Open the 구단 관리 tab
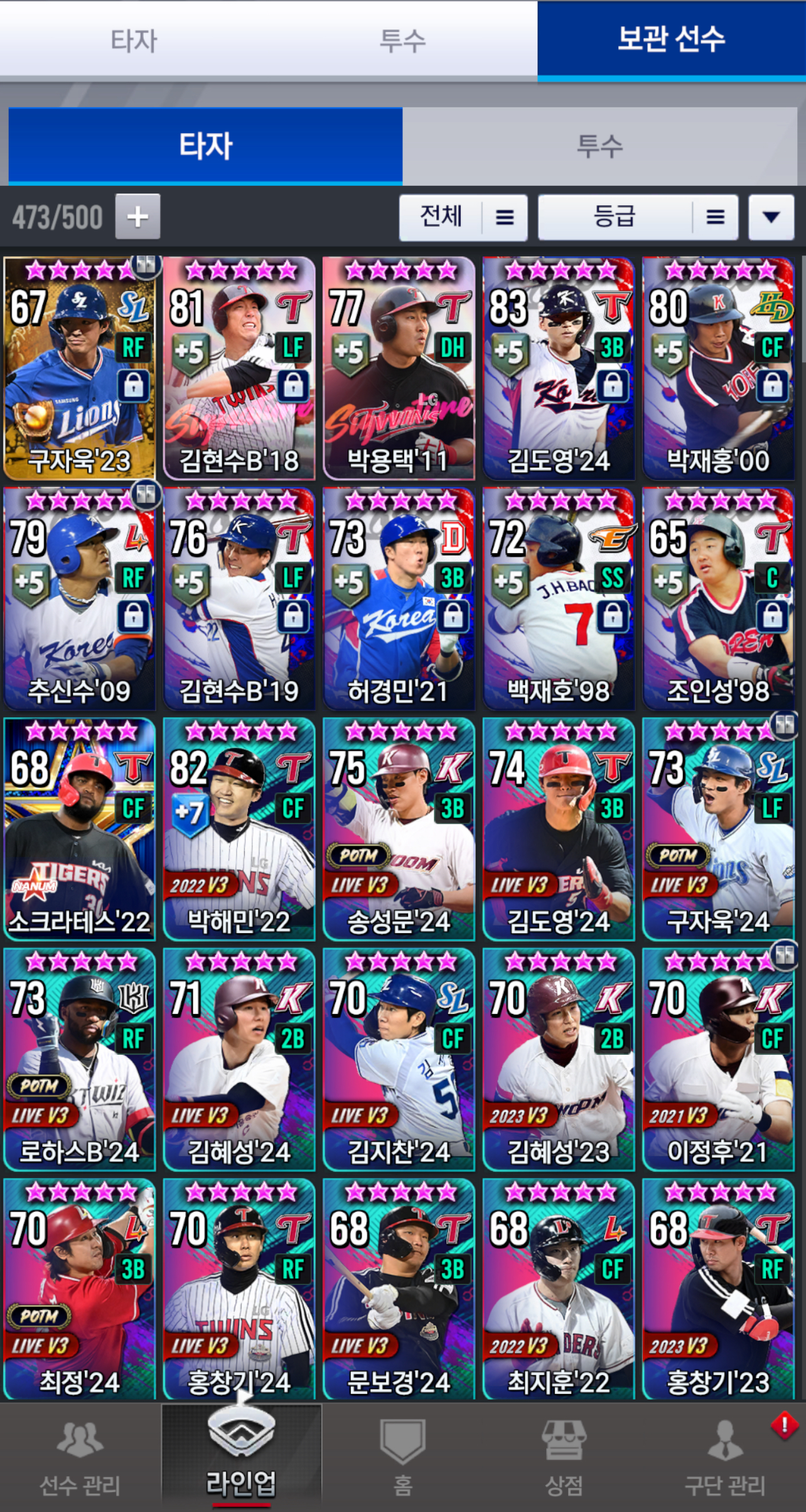Image resolution: width=806 pixels, height=1512 pixels. point(725,1458)
